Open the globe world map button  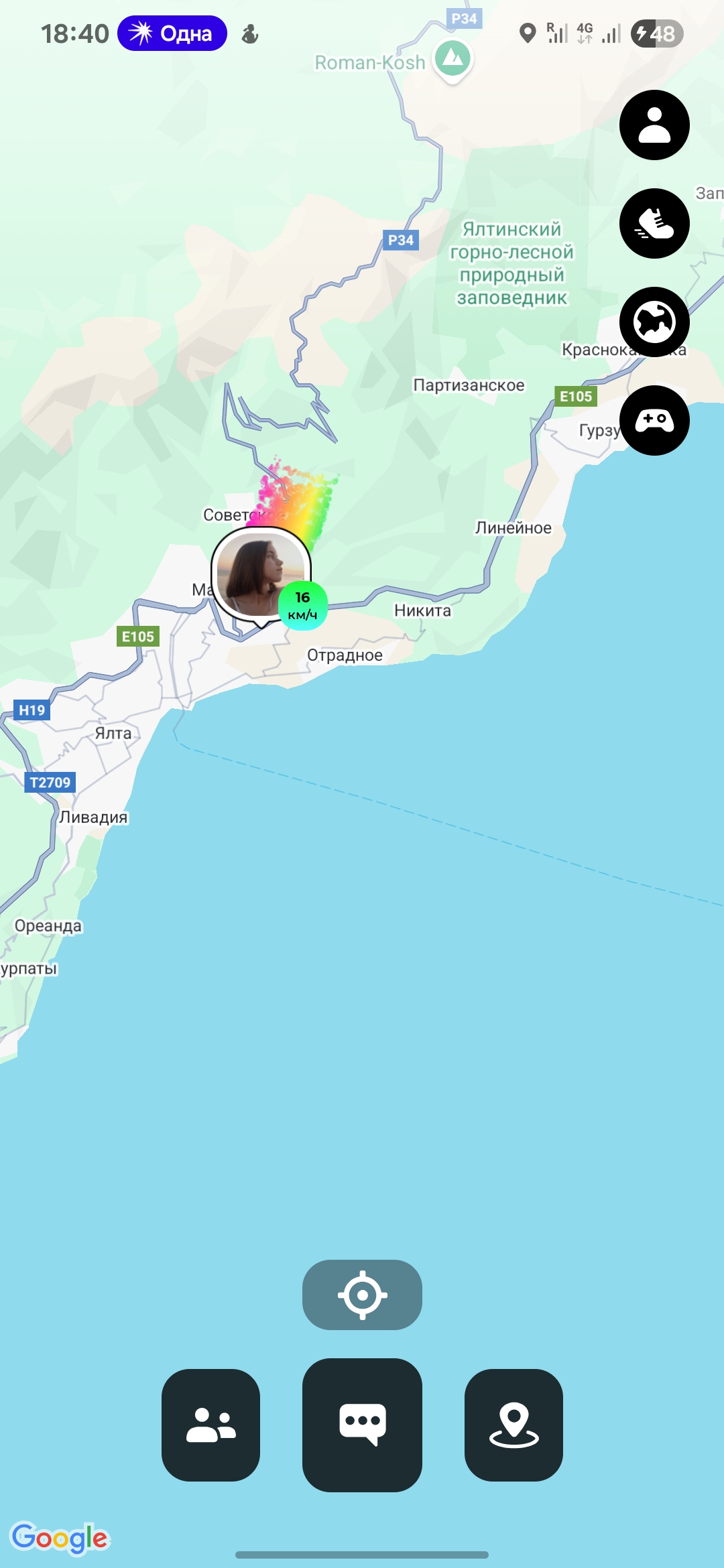pos(654,322)
